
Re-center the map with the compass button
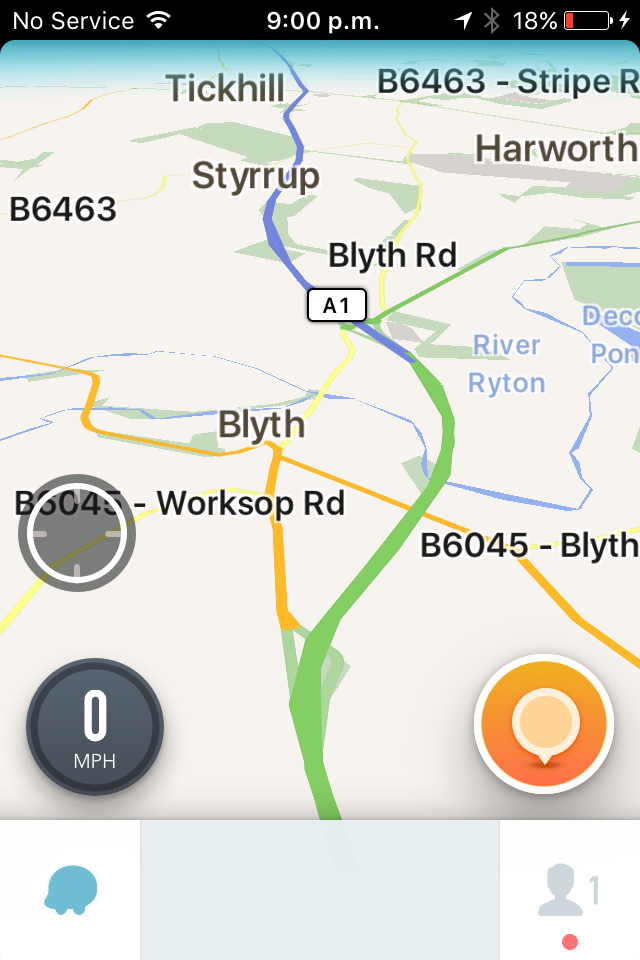pyautogui.click(x=76, y=534)
